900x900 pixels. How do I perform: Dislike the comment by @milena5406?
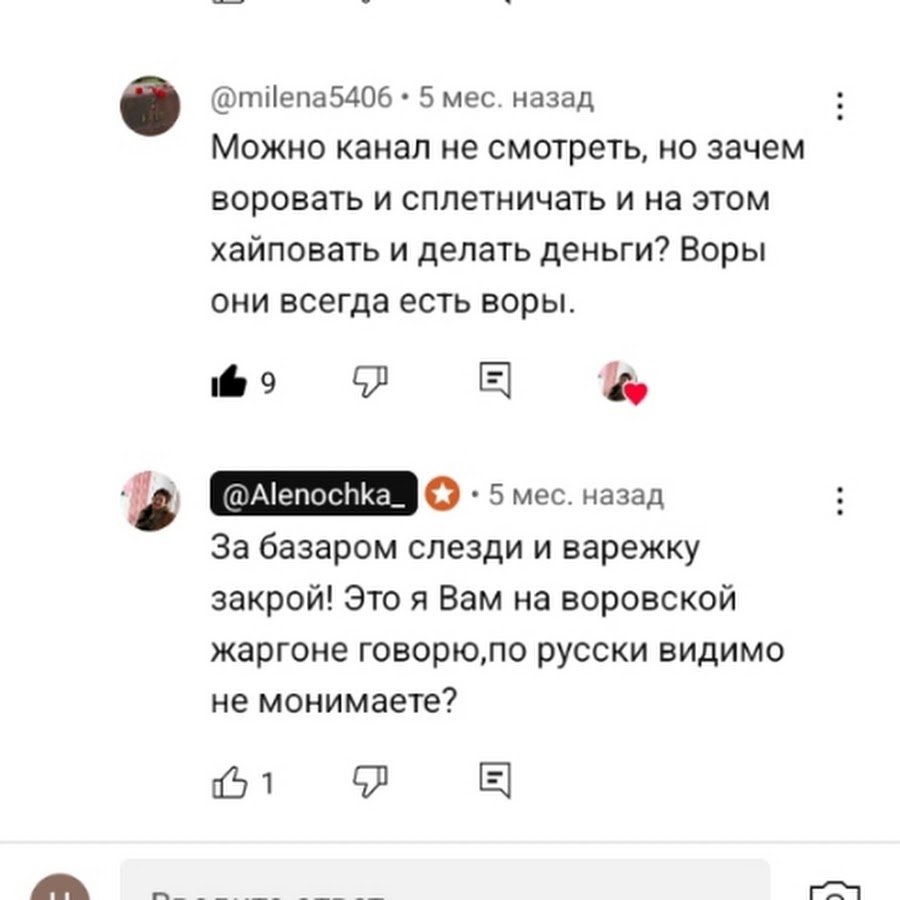[370, 381]
